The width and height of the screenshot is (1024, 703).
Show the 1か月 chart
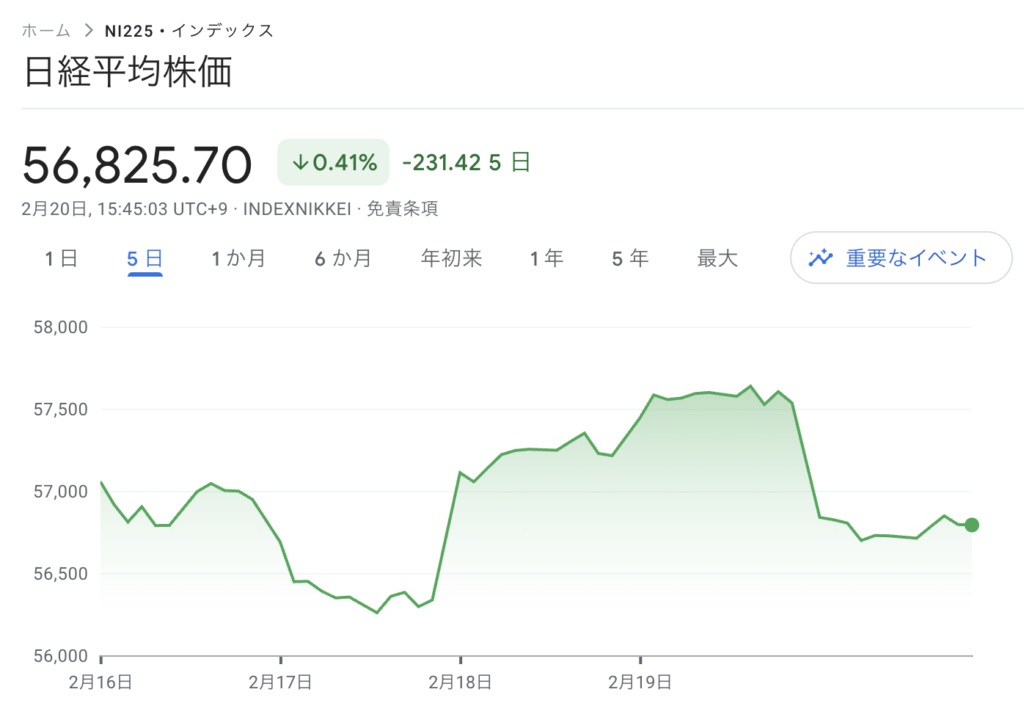(238, 259)
